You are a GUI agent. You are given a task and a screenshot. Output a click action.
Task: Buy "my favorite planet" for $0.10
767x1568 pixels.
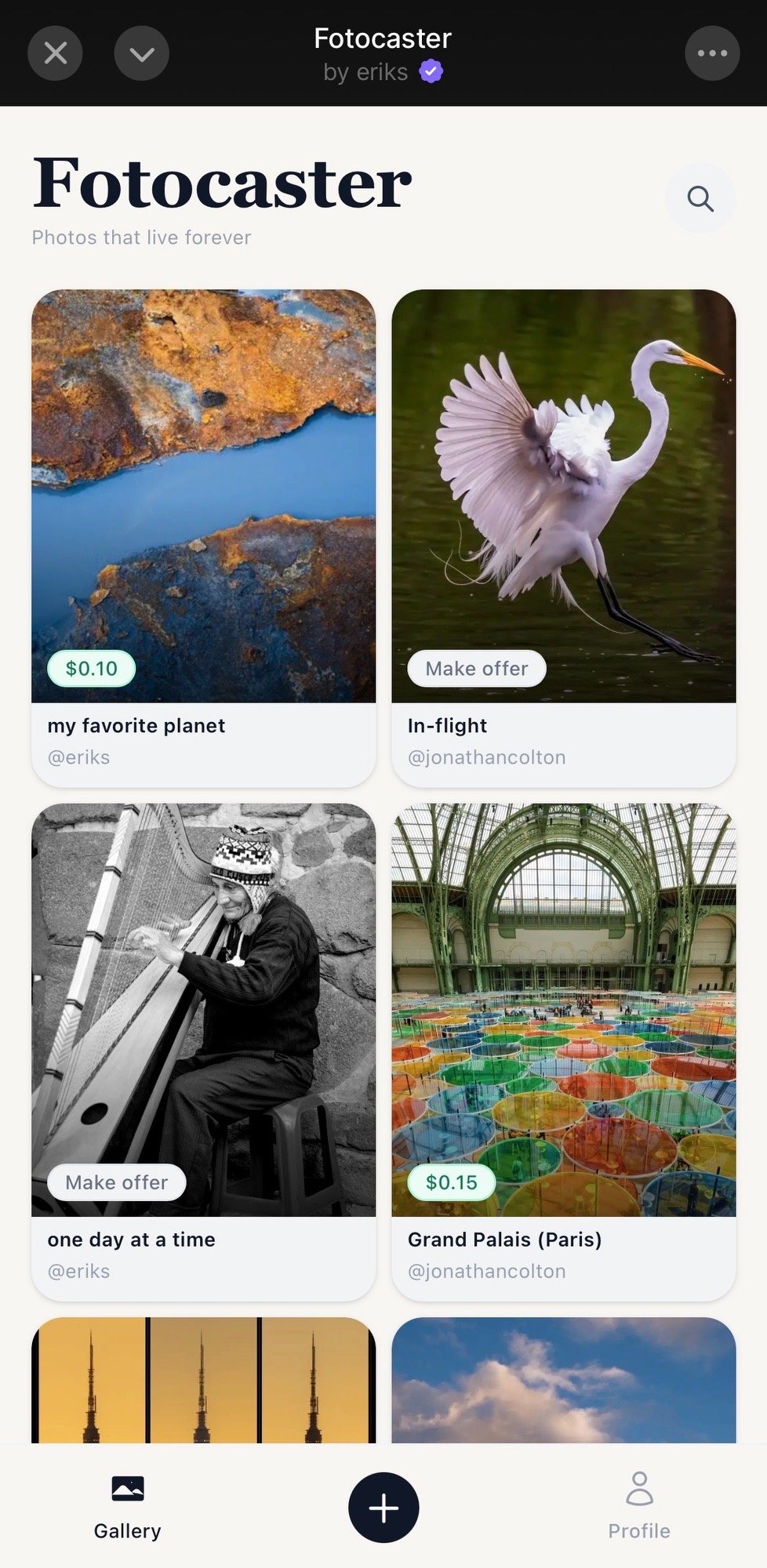[x=92, y=669]
